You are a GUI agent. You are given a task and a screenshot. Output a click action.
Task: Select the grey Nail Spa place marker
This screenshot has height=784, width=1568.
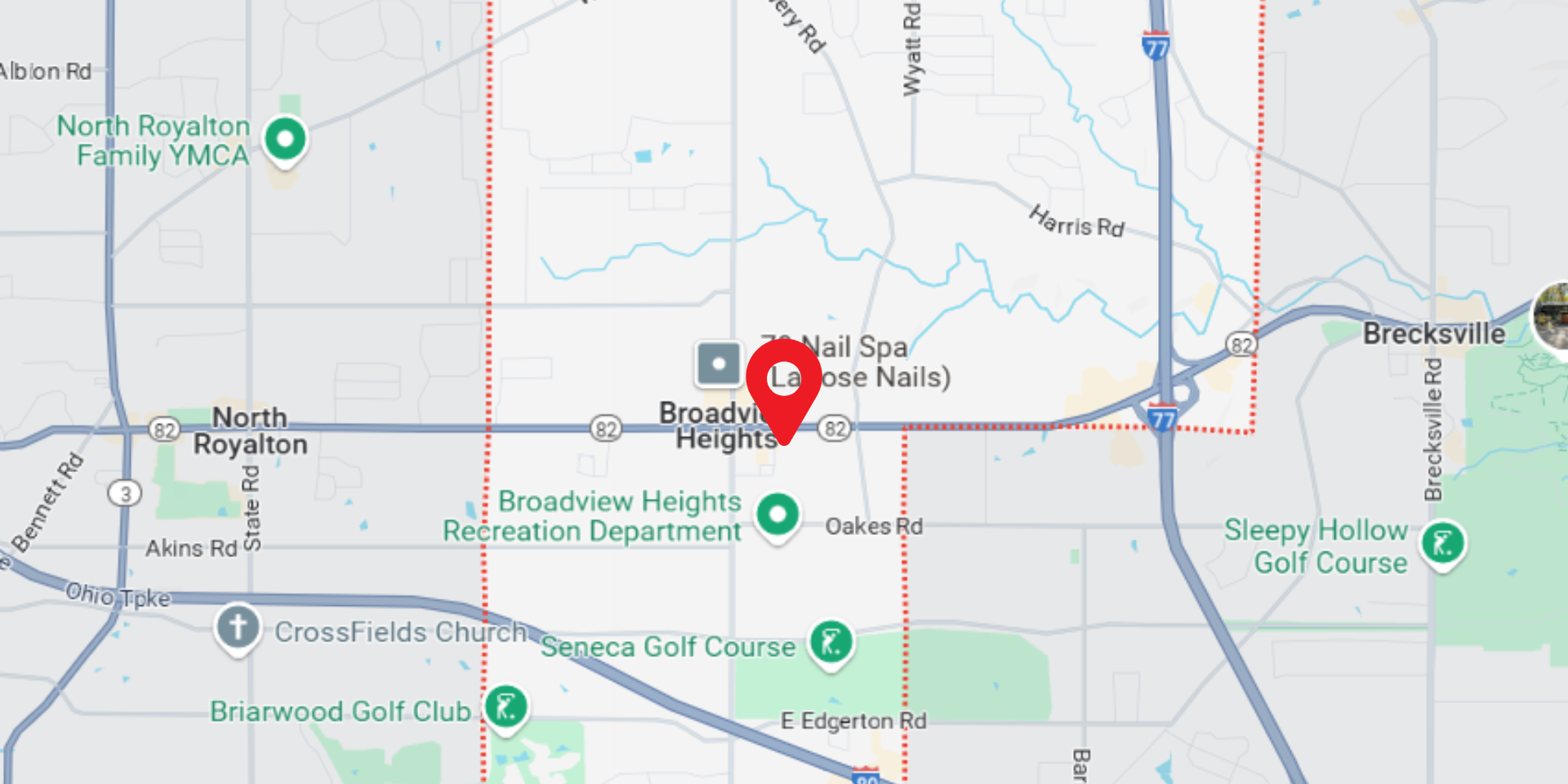(719, 363)
